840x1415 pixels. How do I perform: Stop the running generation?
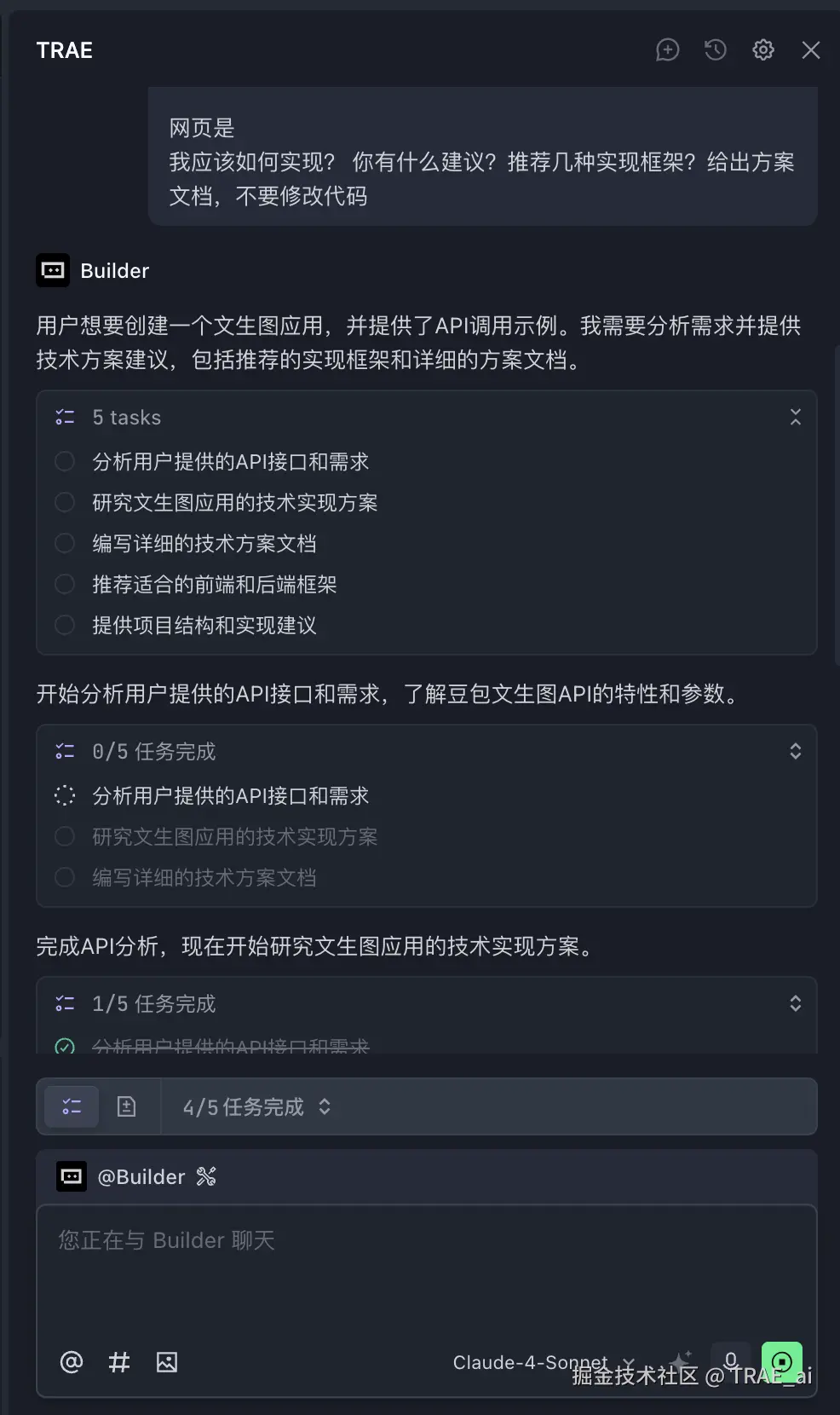click(781, 1361)
